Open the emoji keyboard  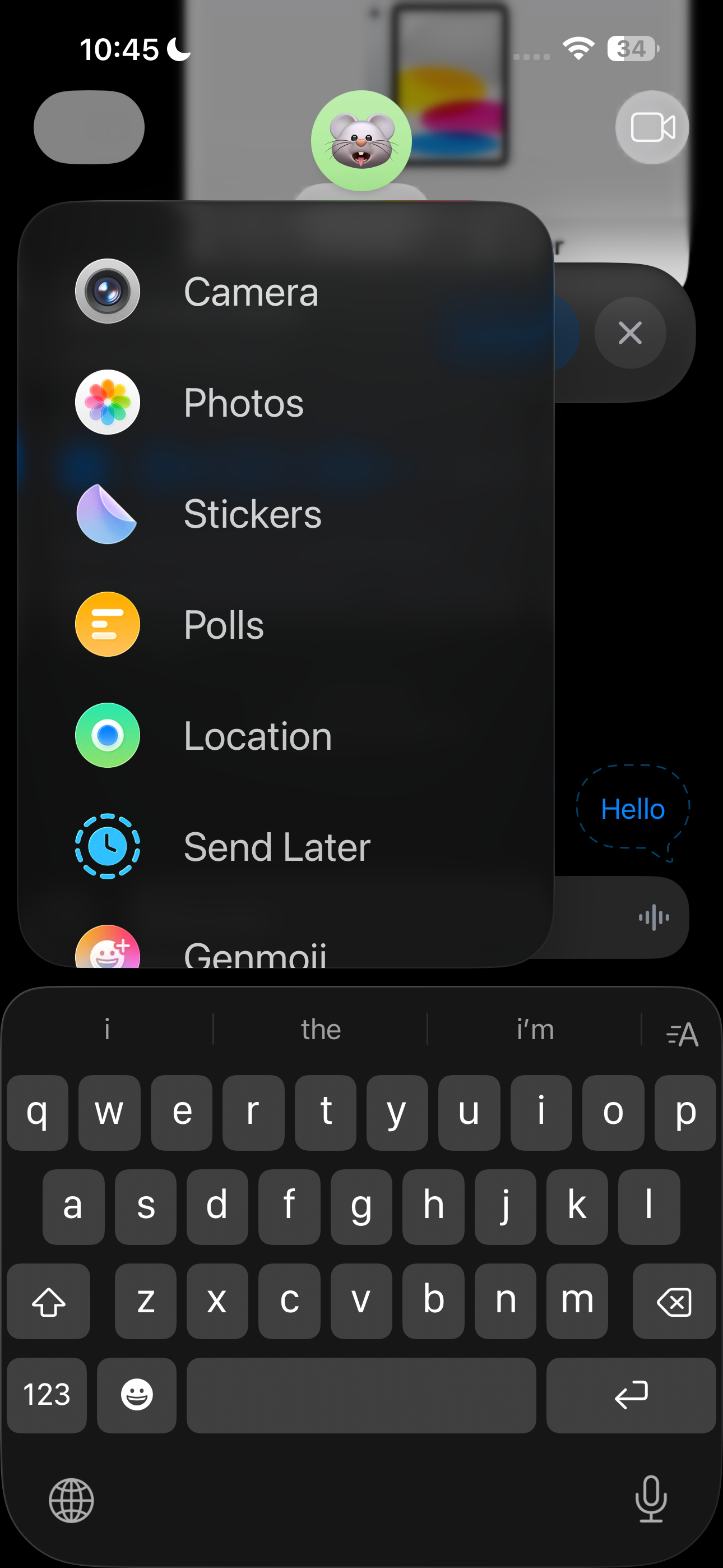tap(136, 1395)
